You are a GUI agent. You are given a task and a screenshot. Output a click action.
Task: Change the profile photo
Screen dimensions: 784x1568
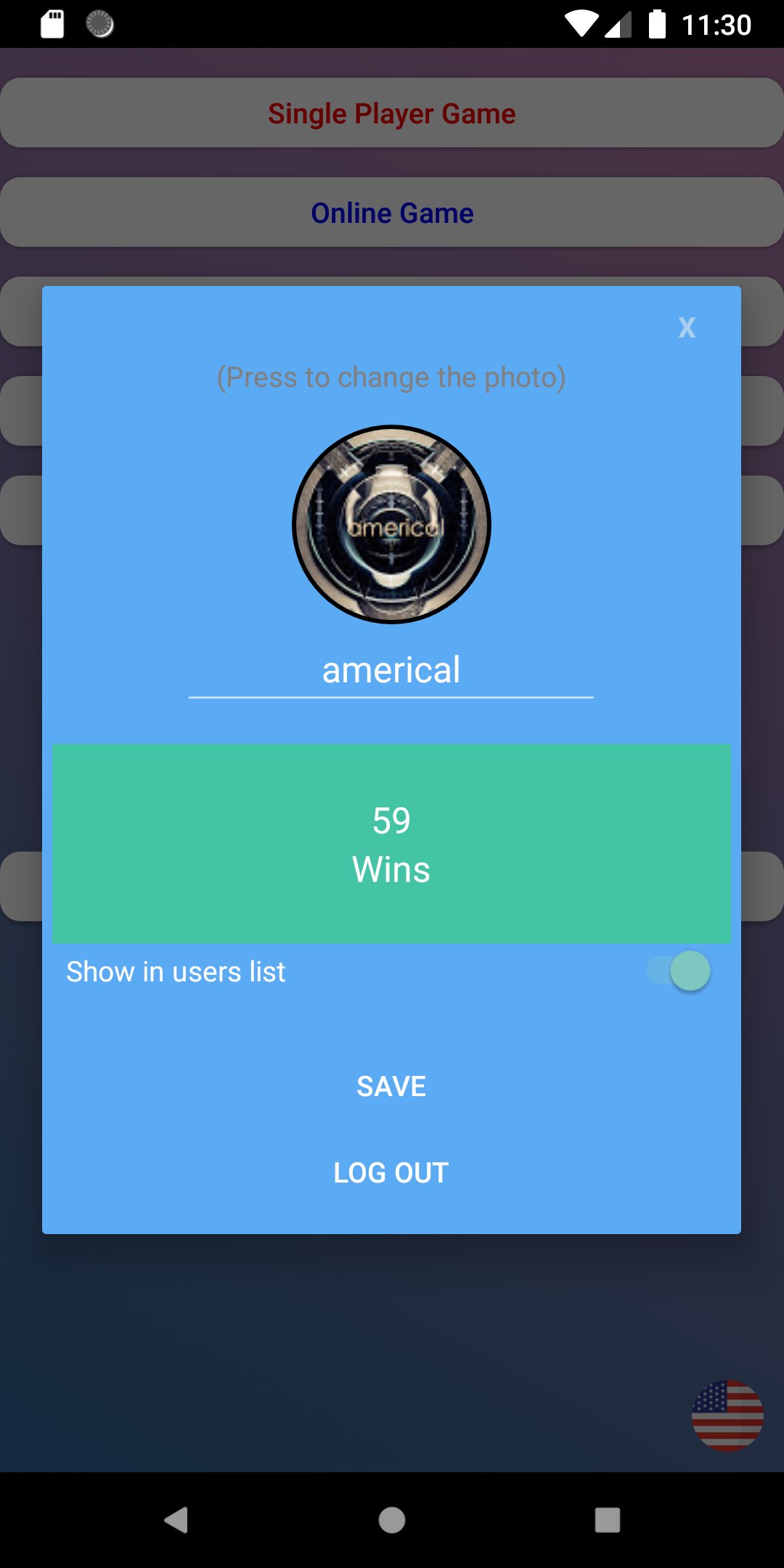click(x=391, y=524)
